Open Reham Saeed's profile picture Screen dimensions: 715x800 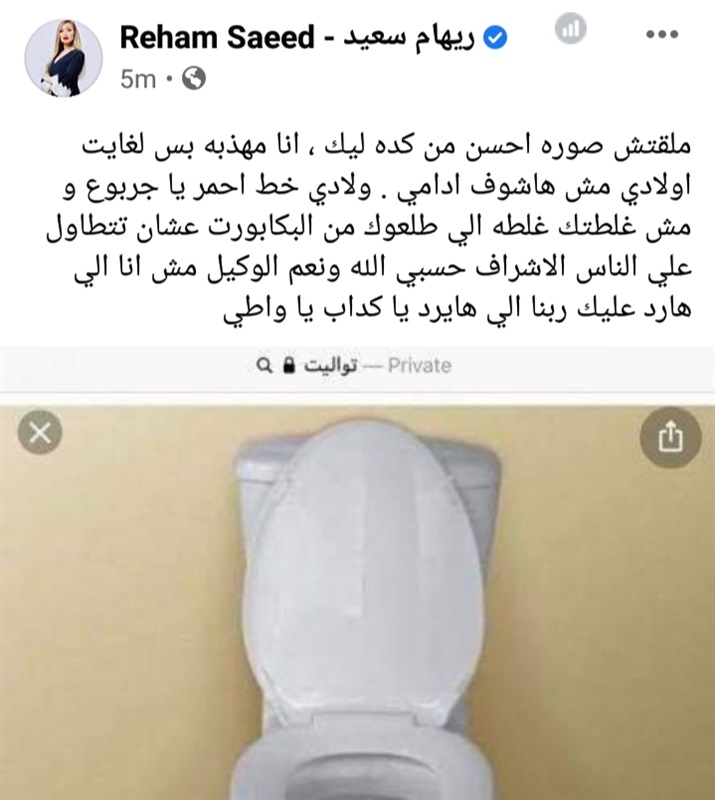pos(63,57)
